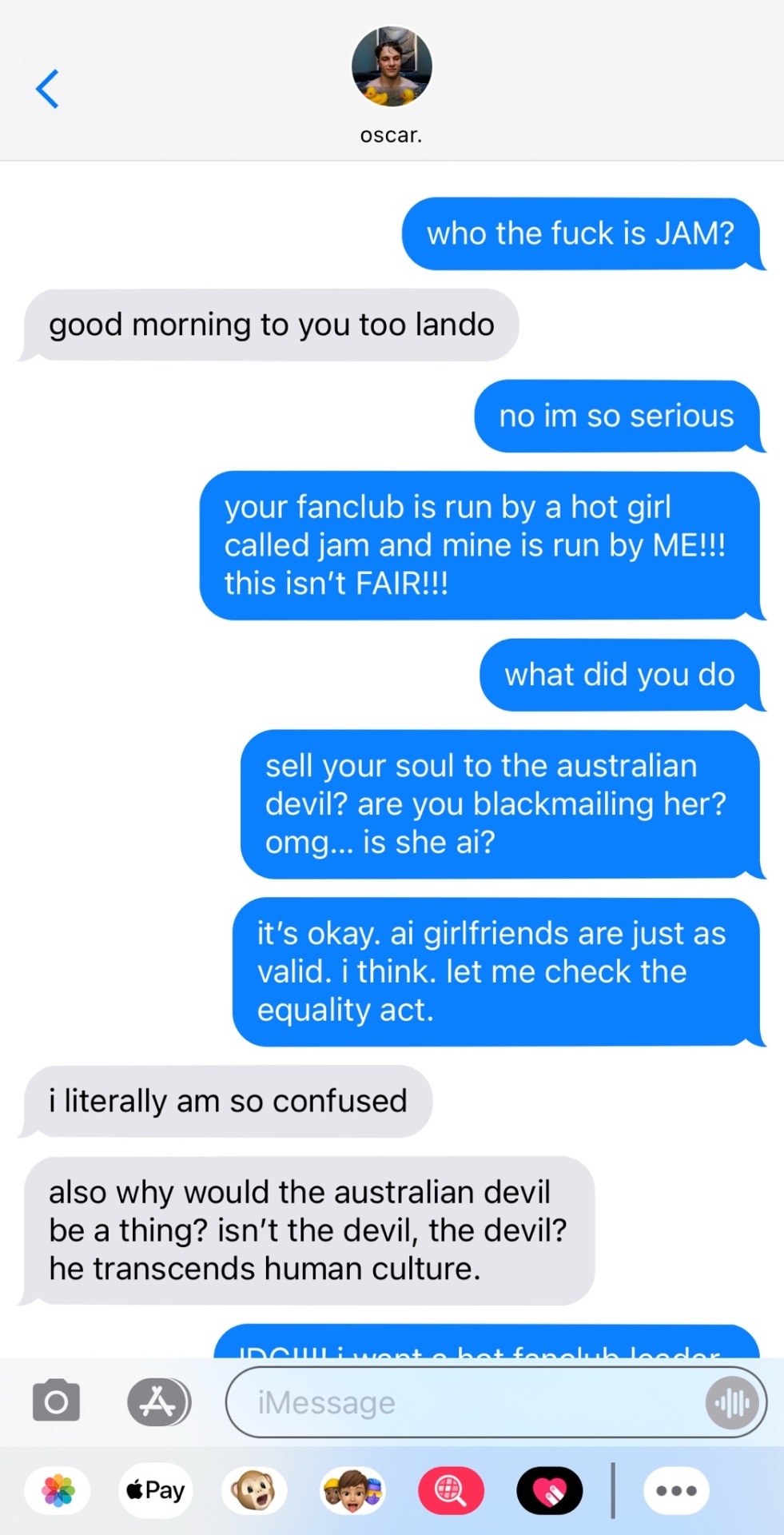Open the #images search app

[x=451, y=1491]
